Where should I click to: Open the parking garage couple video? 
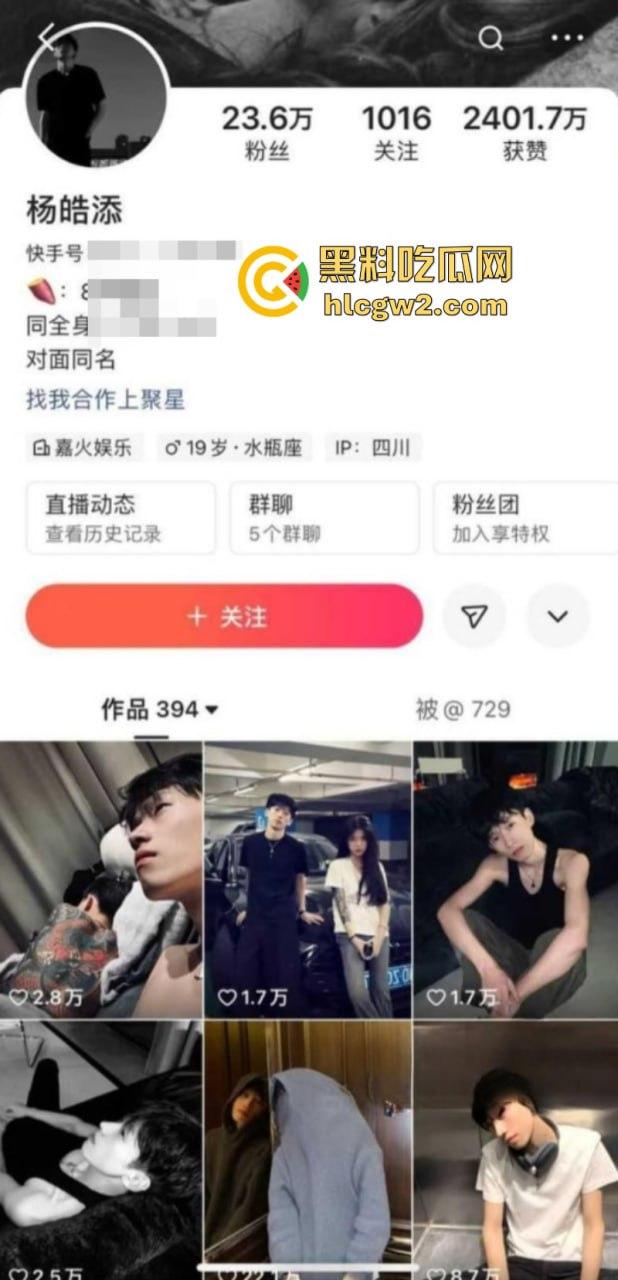point(308,880)
